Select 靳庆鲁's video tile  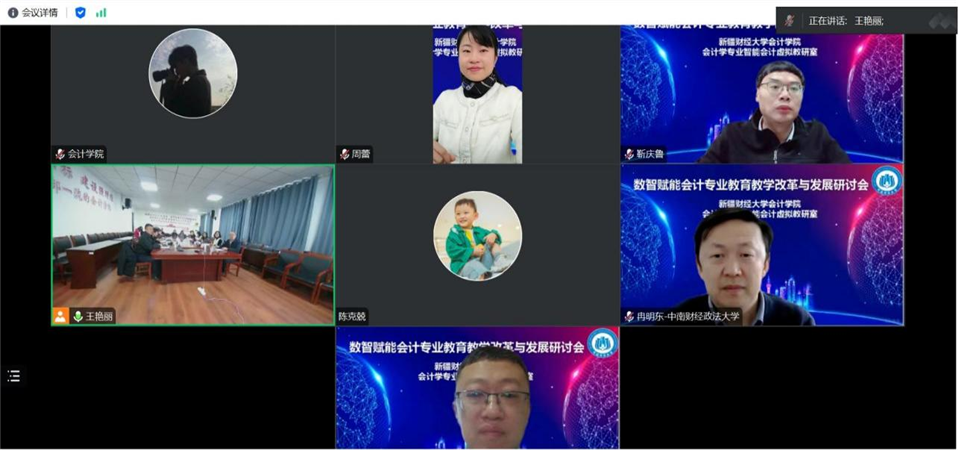tap(761, 94)
